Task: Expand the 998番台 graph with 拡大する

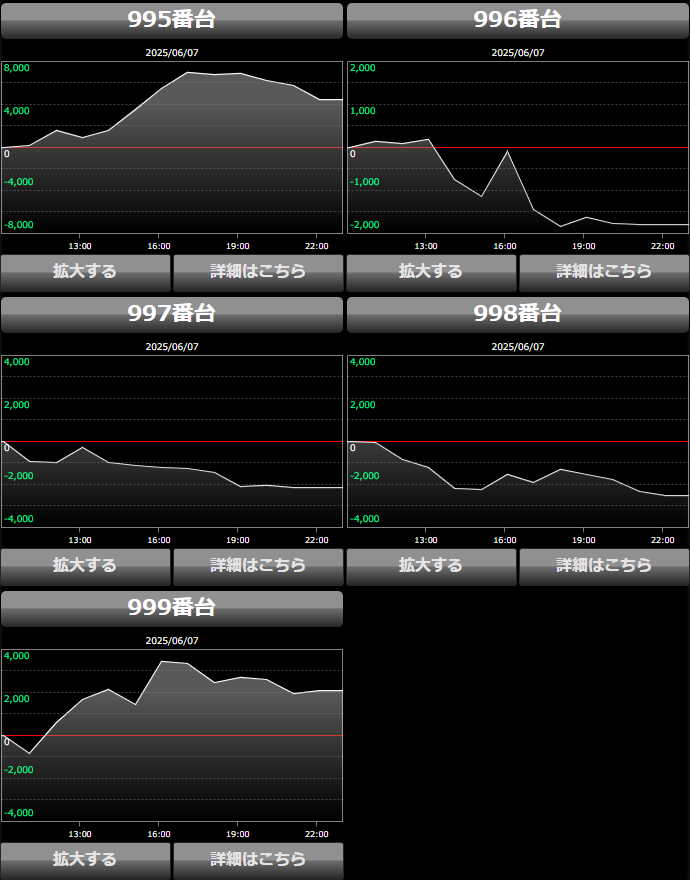Action: [431, 565]
